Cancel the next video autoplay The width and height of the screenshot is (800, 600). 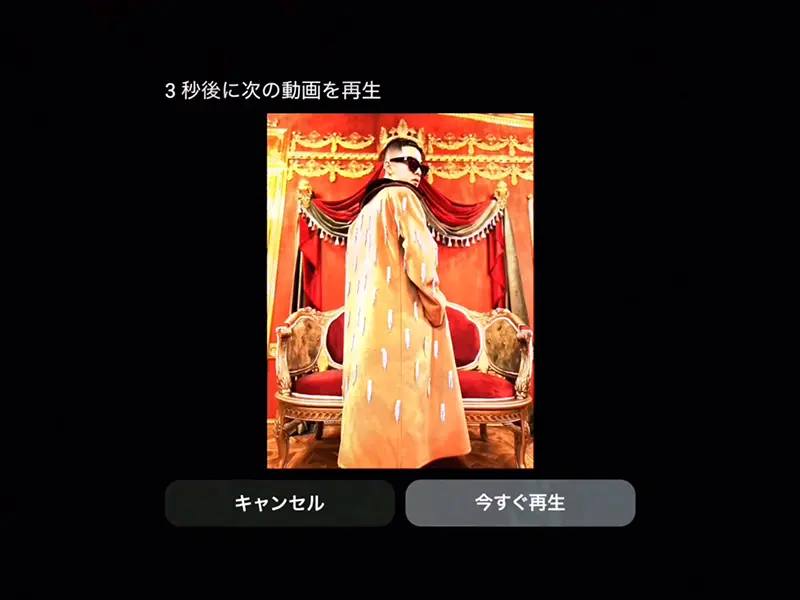click(279, 503)
